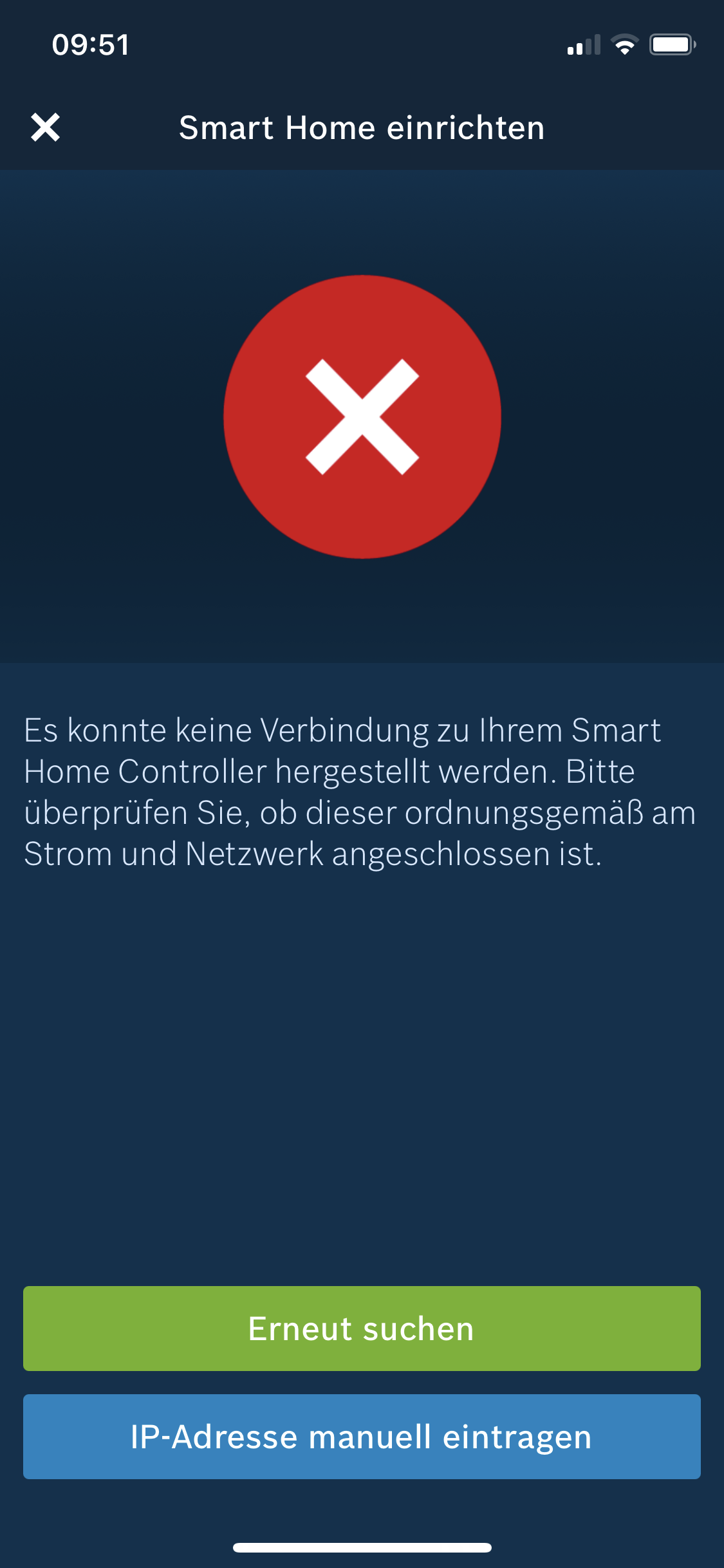Tap Erneut suchen to retry search
The height and width of the screenshot is (1568, 724).
coord(362,1328)
